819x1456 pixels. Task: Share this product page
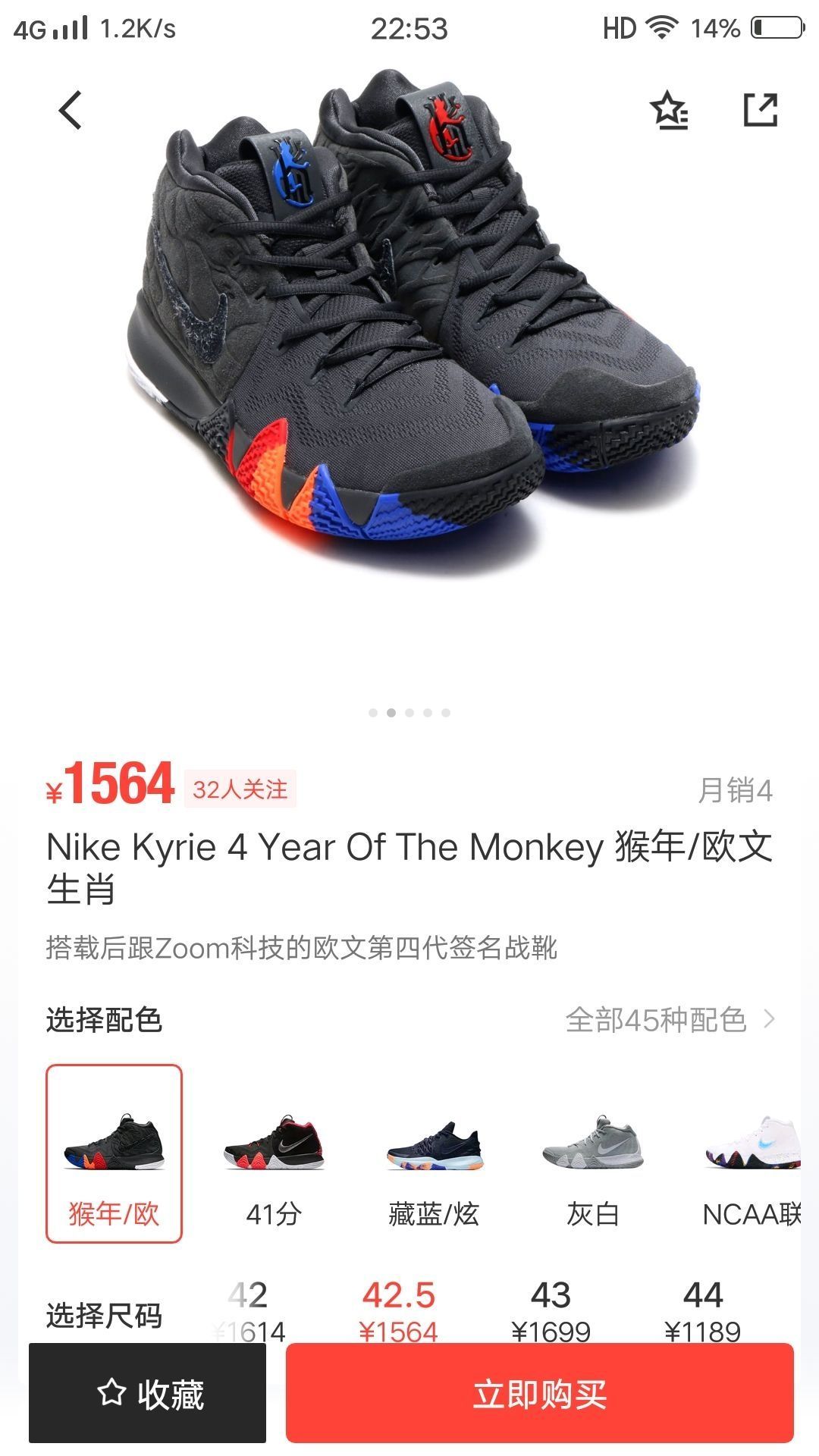[x=761, y=111]
